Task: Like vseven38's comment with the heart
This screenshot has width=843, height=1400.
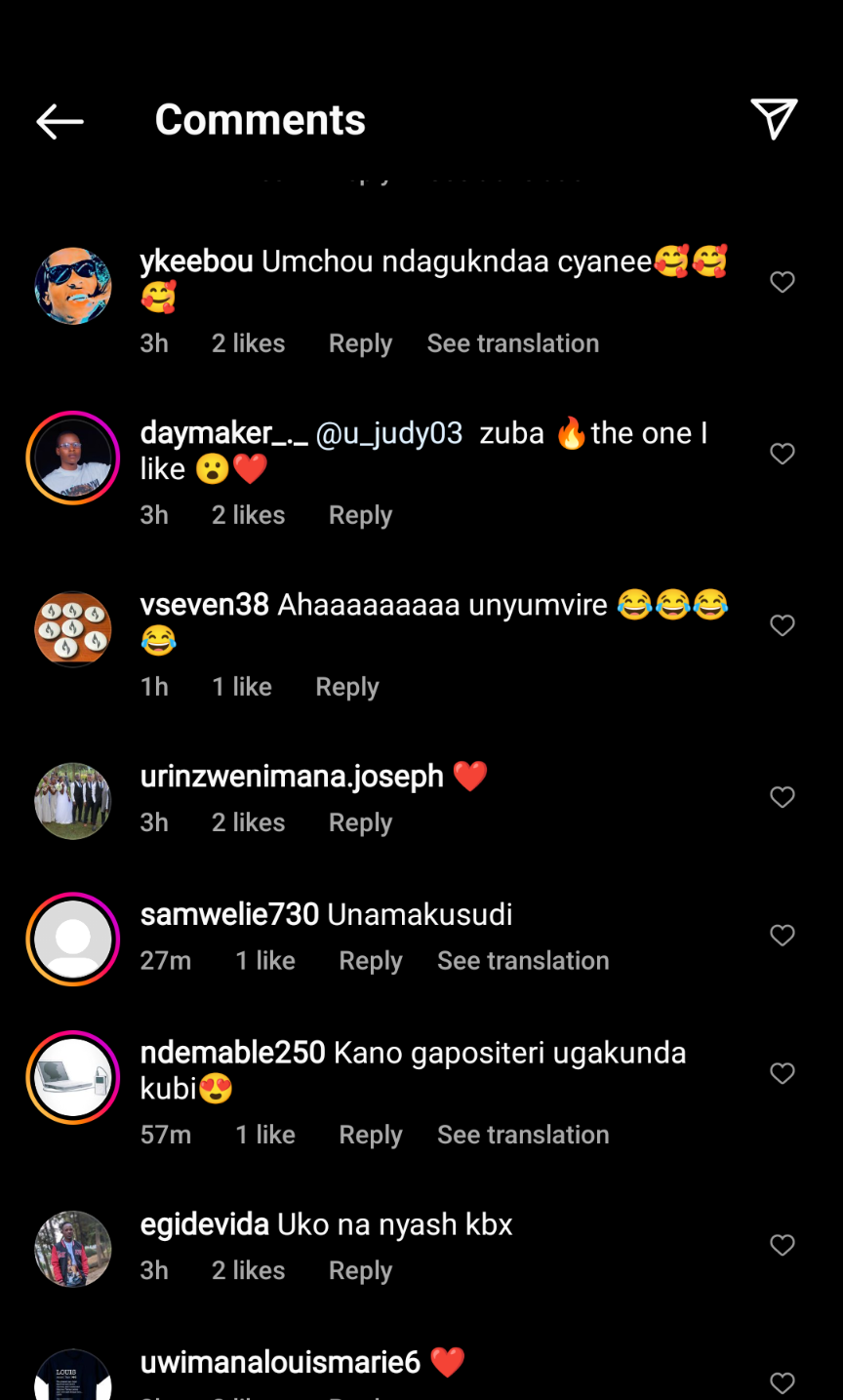Action: [782, 625]
